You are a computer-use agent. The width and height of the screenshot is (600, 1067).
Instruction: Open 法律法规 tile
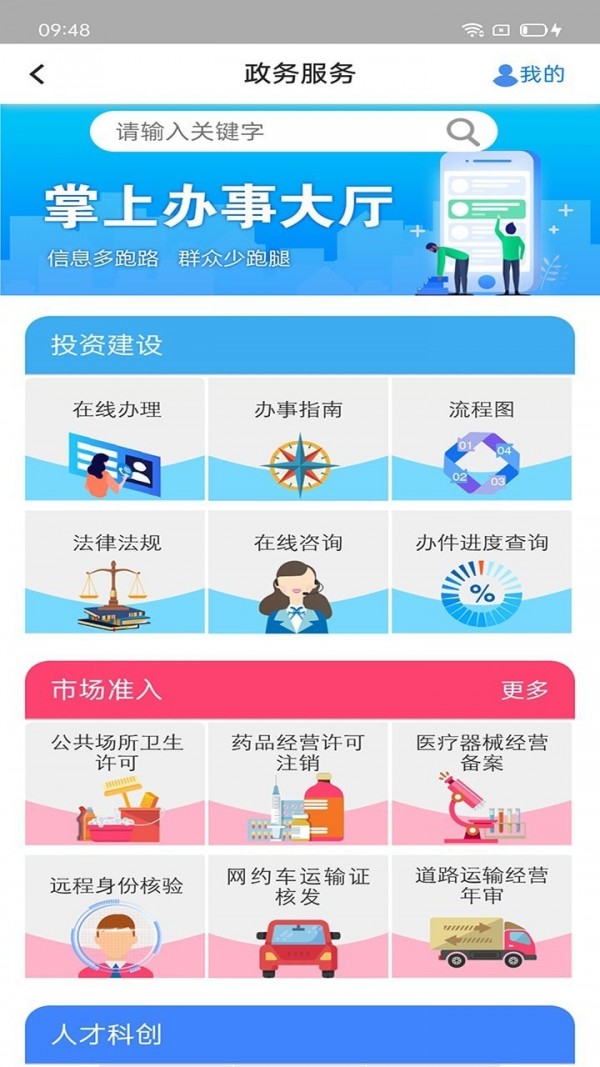[x=116, y=573]
